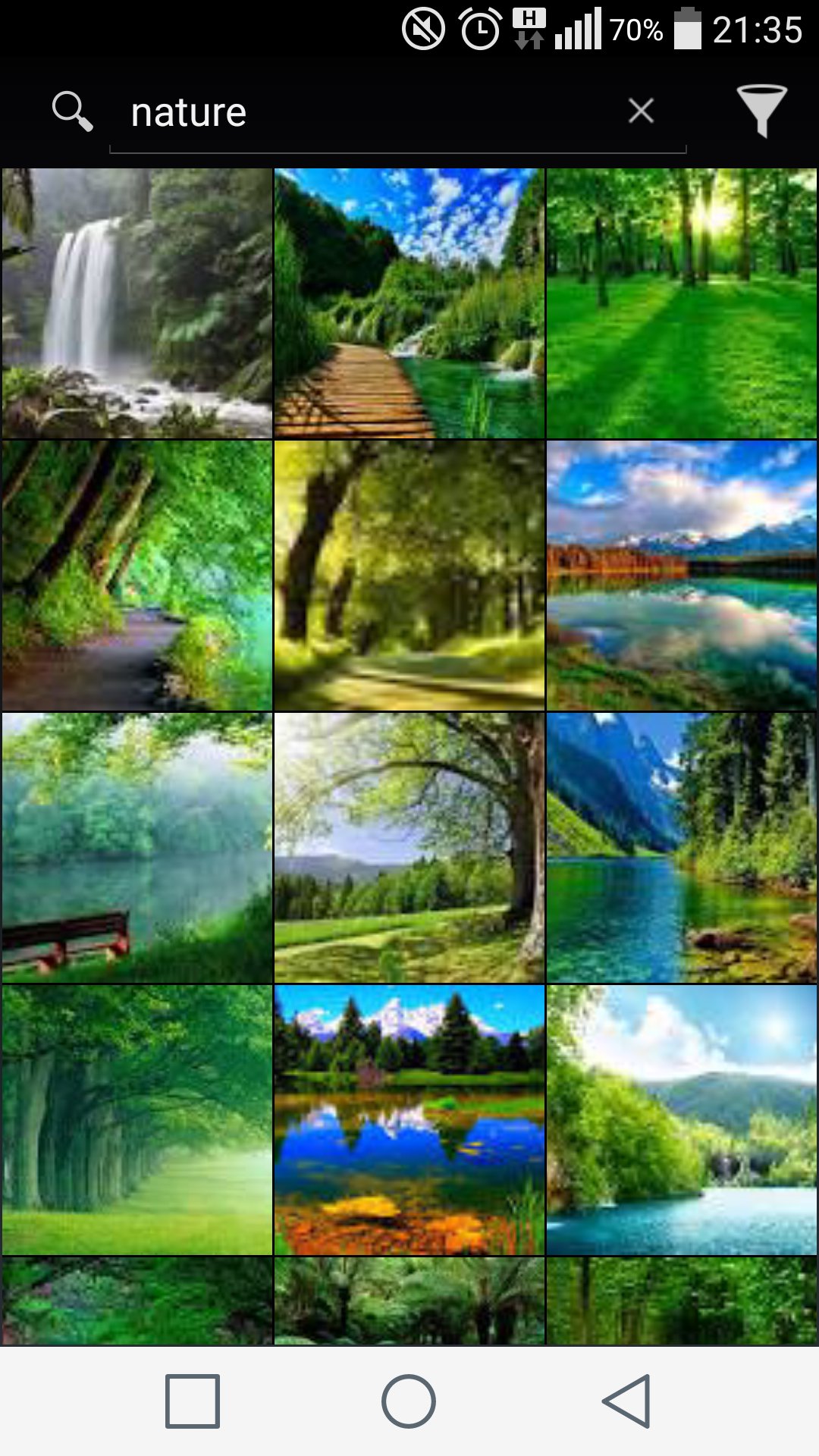This screenshot has width=819, height=1456.
Task: Click the magnifier search icon
Action: click(73, 111)
